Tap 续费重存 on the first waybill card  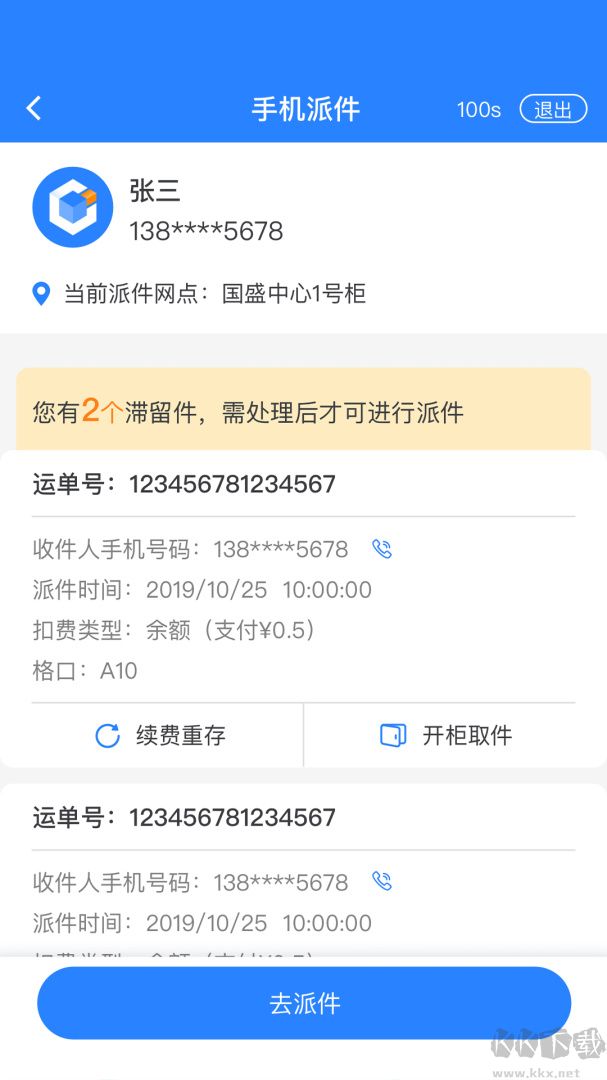tap(160, 736)
